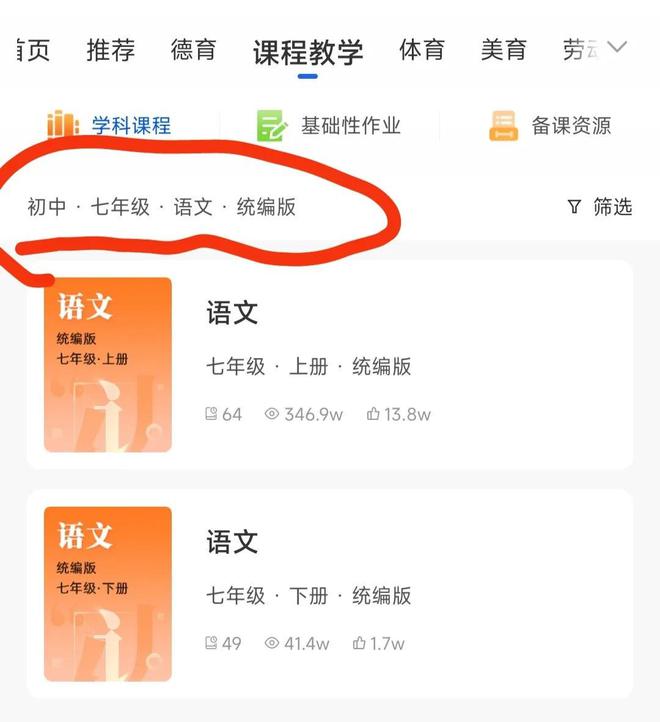Change the 初中·七年级·语文·统编版 selection

click(162, 207)
